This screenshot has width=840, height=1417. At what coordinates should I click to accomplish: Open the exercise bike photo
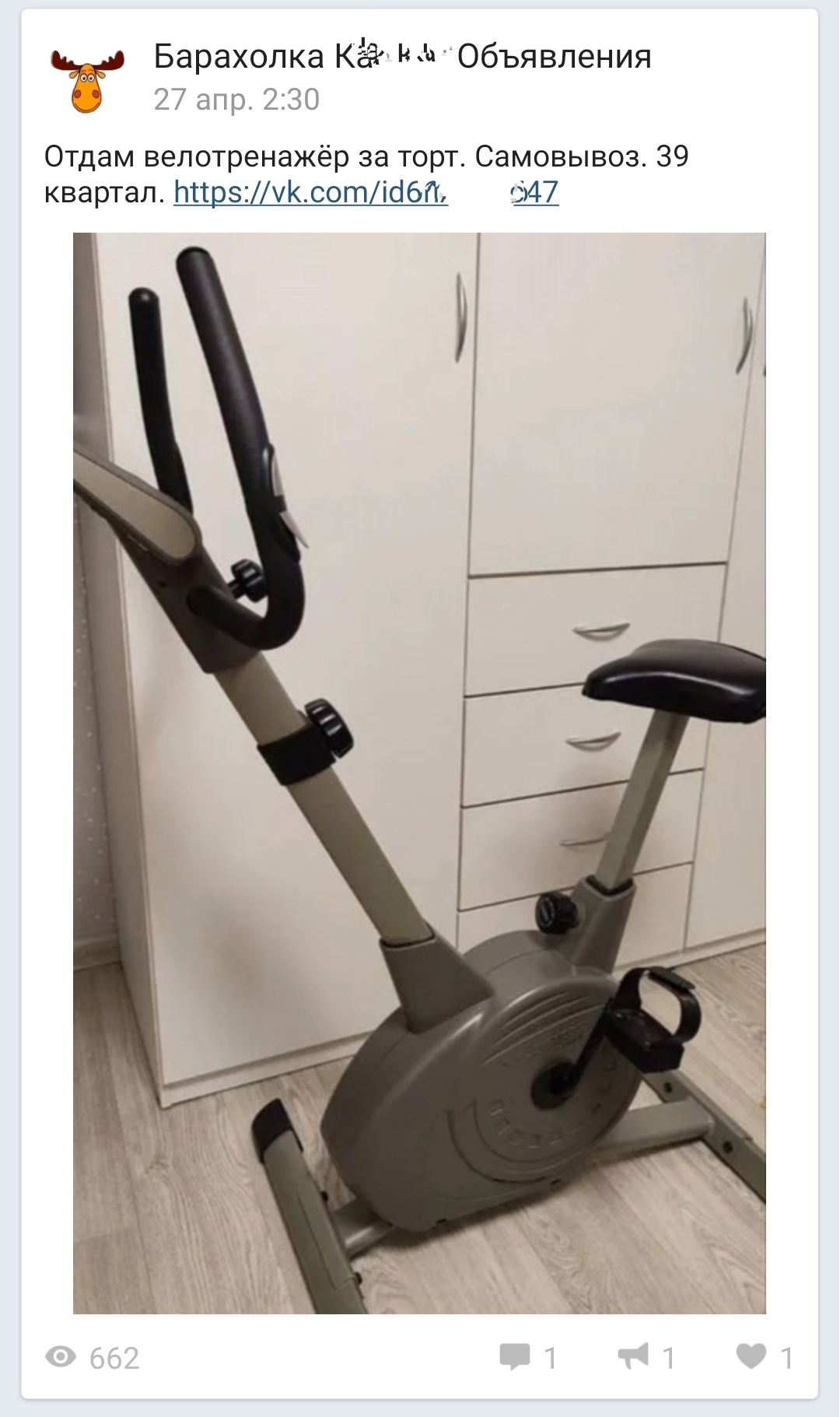[419, 773]
